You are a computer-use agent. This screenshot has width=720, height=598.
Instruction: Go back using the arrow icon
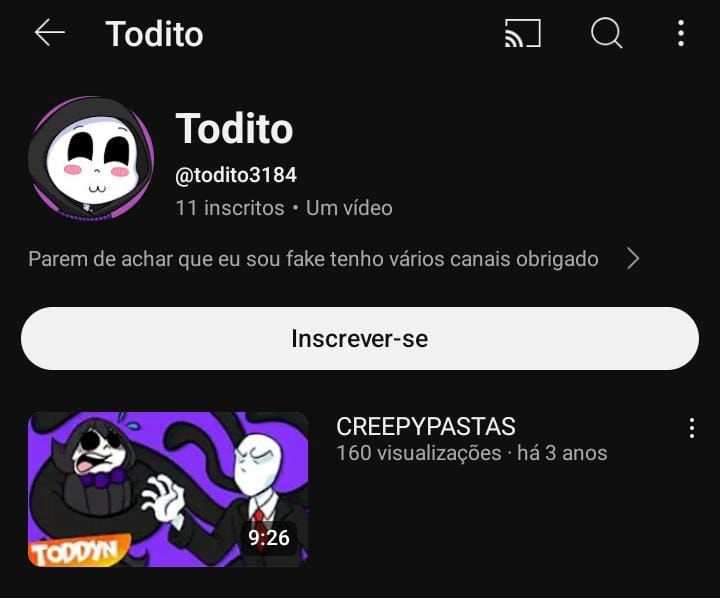point(49,33)
